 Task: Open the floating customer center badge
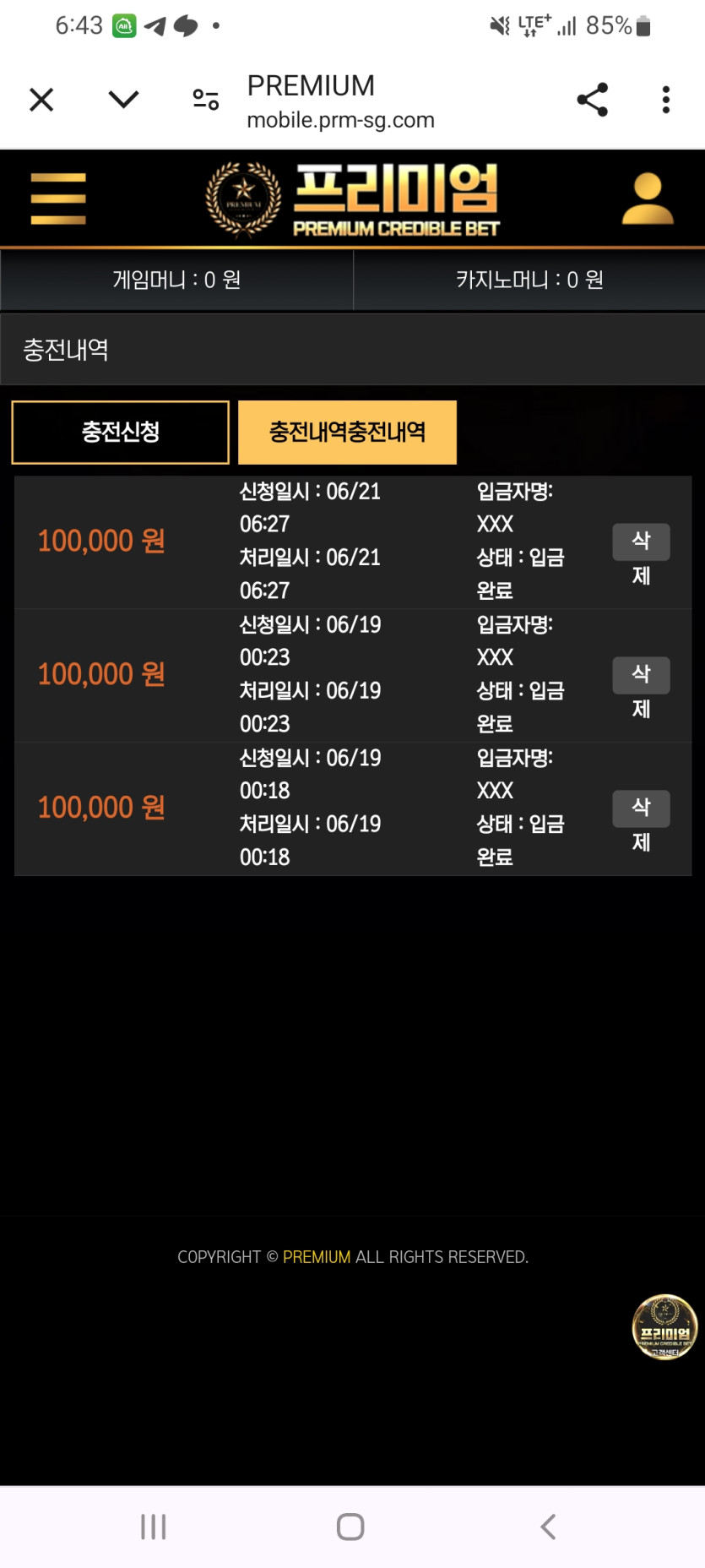(x=664, y=1327)
